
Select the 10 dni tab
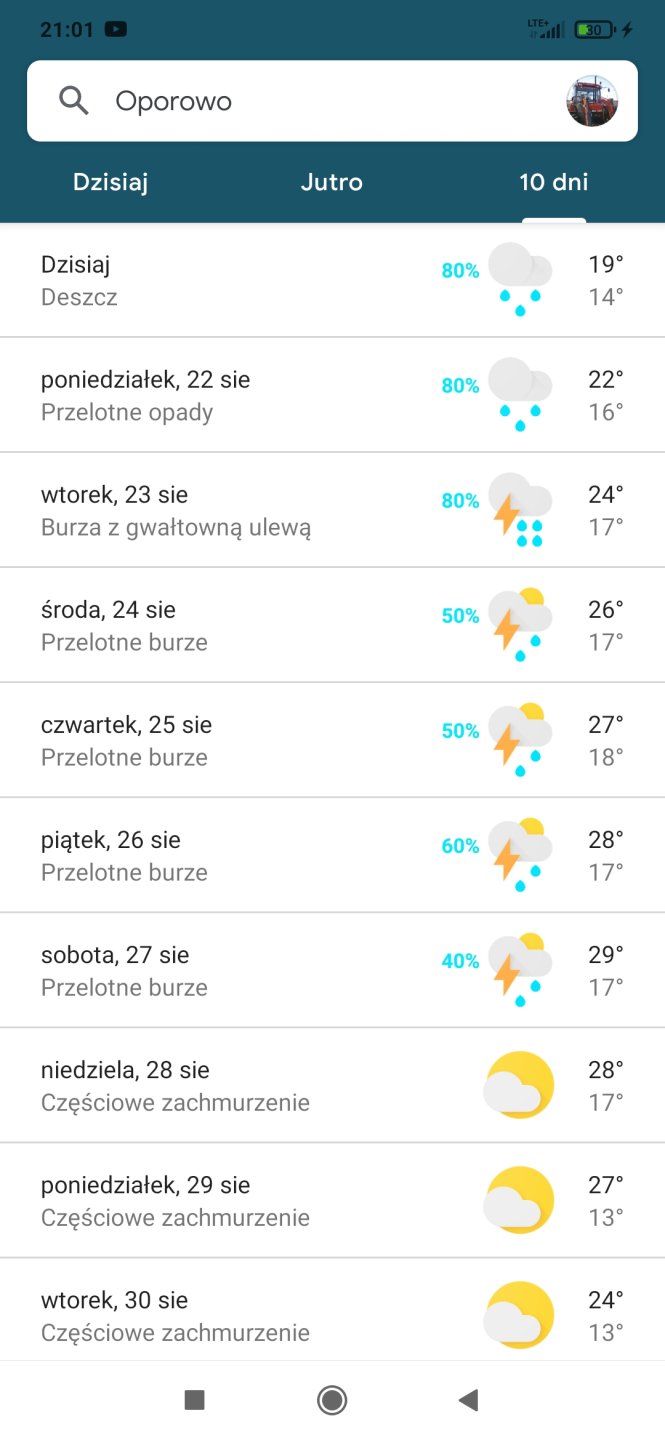point(553,183)
